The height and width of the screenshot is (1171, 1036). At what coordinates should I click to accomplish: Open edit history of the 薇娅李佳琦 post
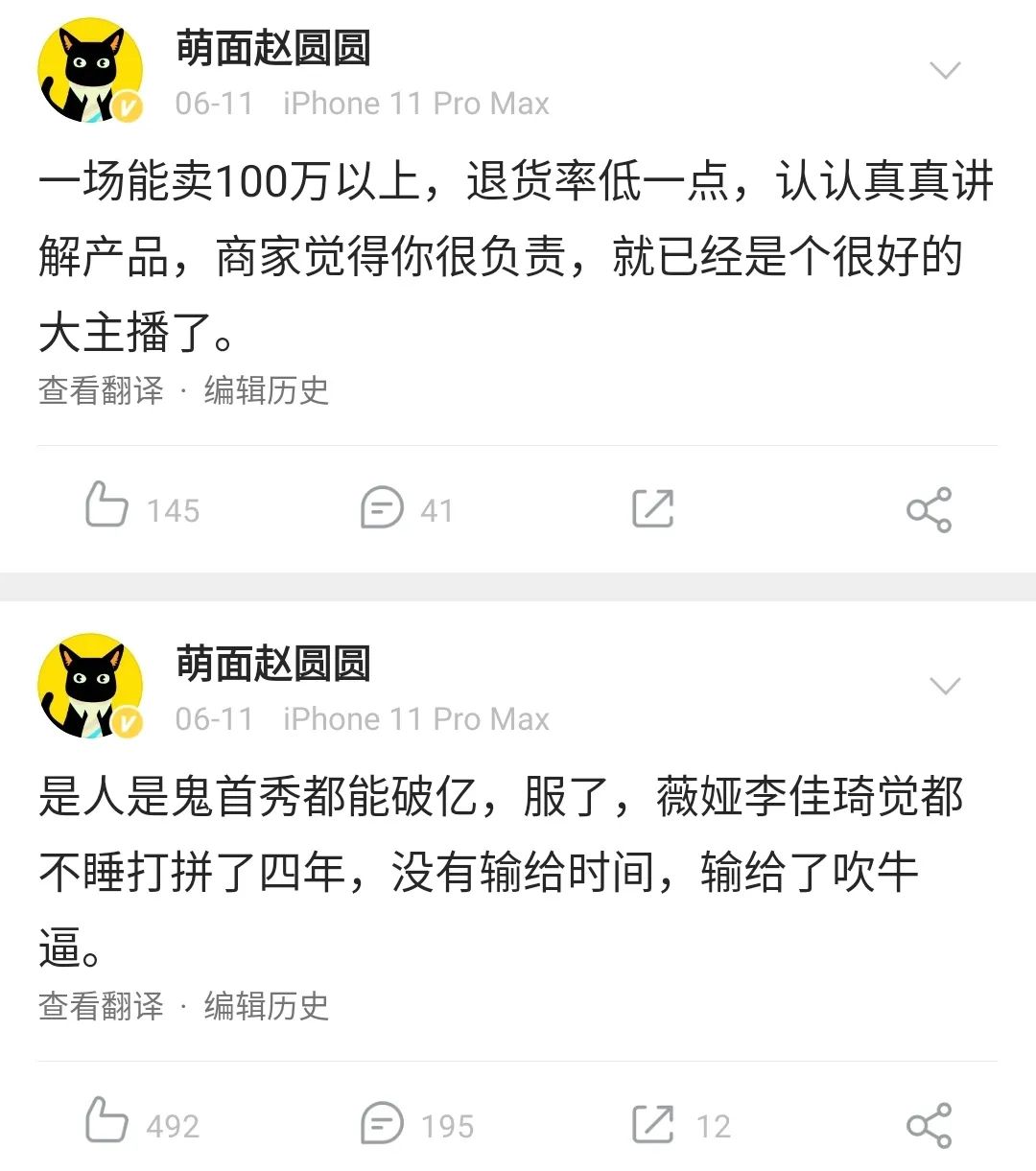coord(267,1006)
